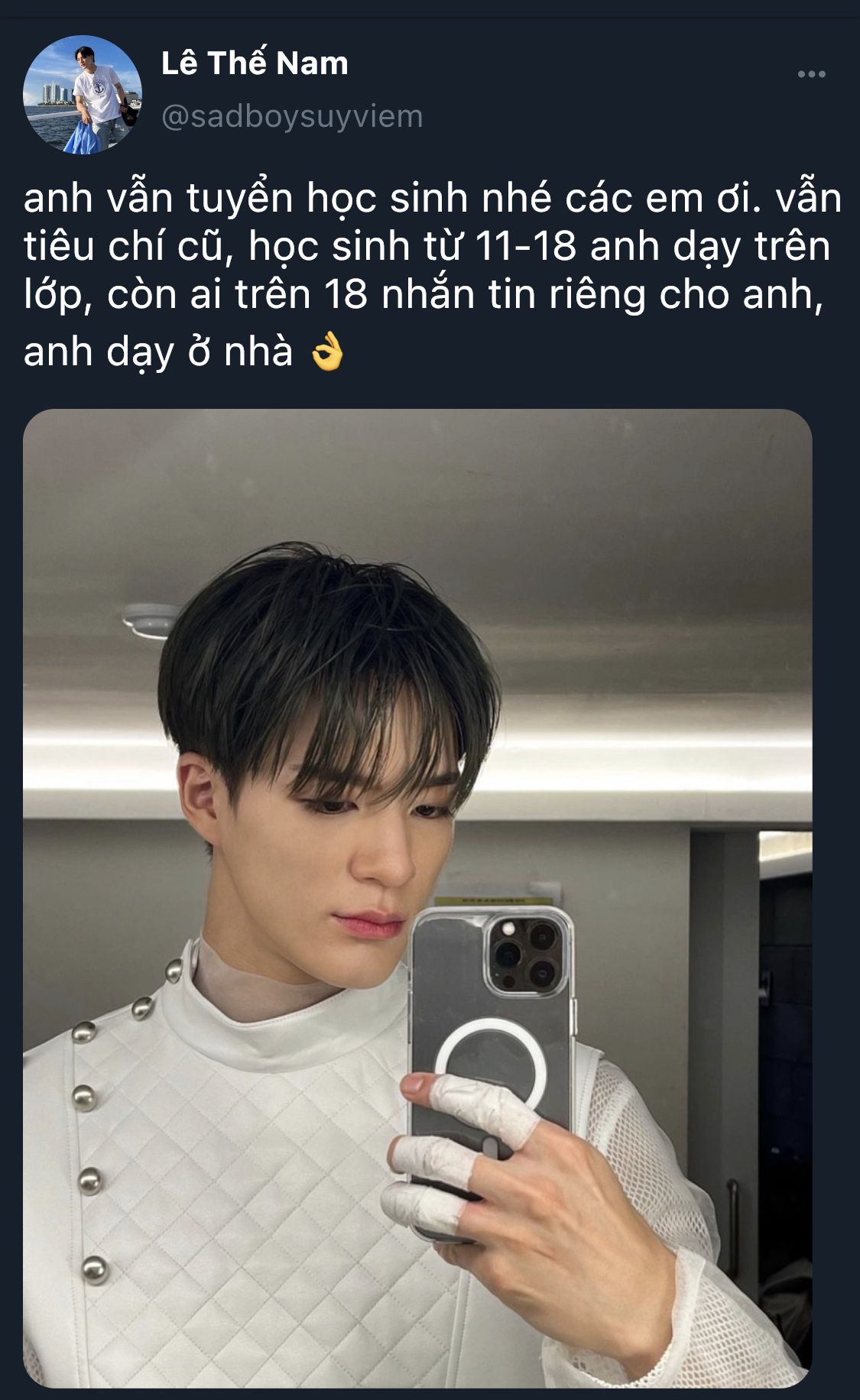Open the @sadboysuyviem profile handle
Image resolution: width=860 pixels, height=1400 pixels.
tap(292, 117)
